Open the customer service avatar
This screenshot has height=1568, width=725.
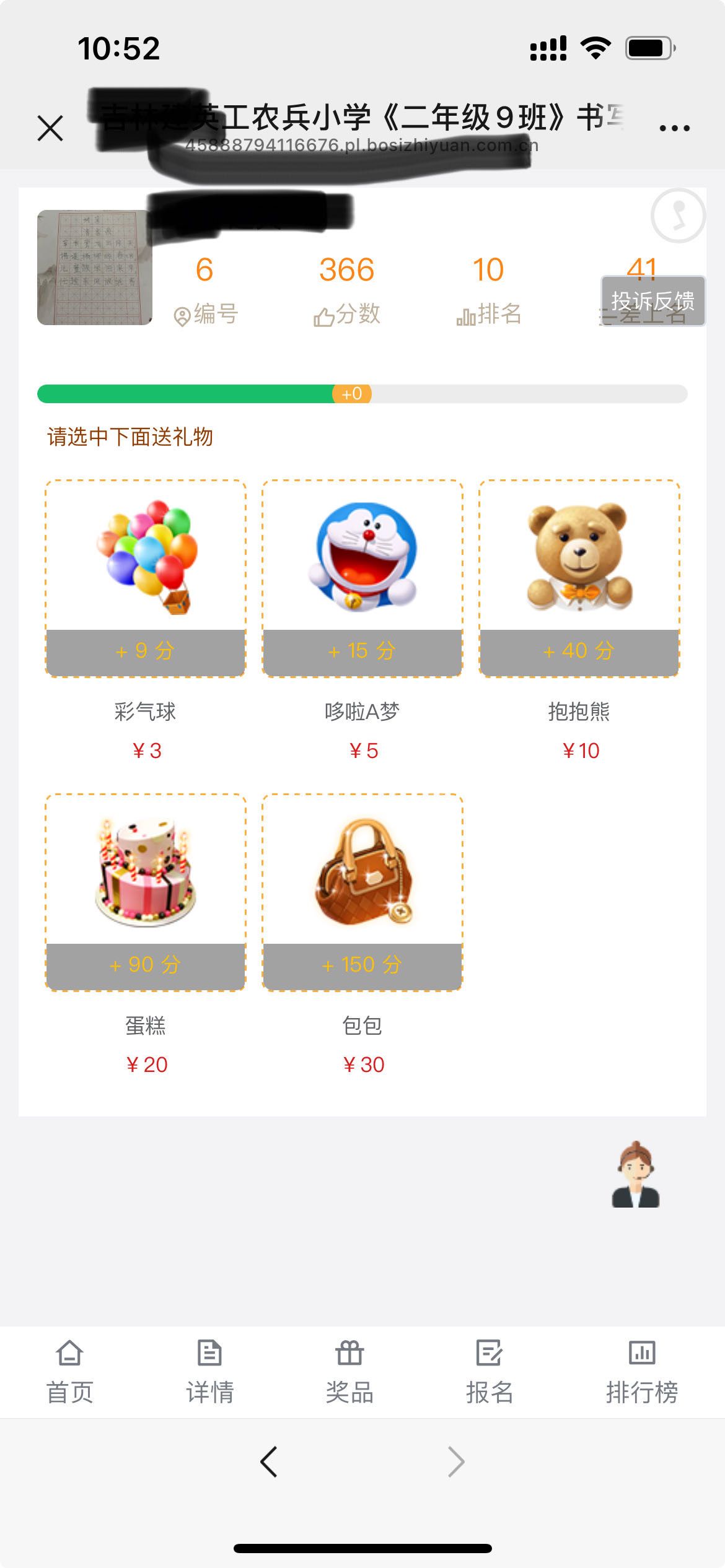(x=635, y=1174)
